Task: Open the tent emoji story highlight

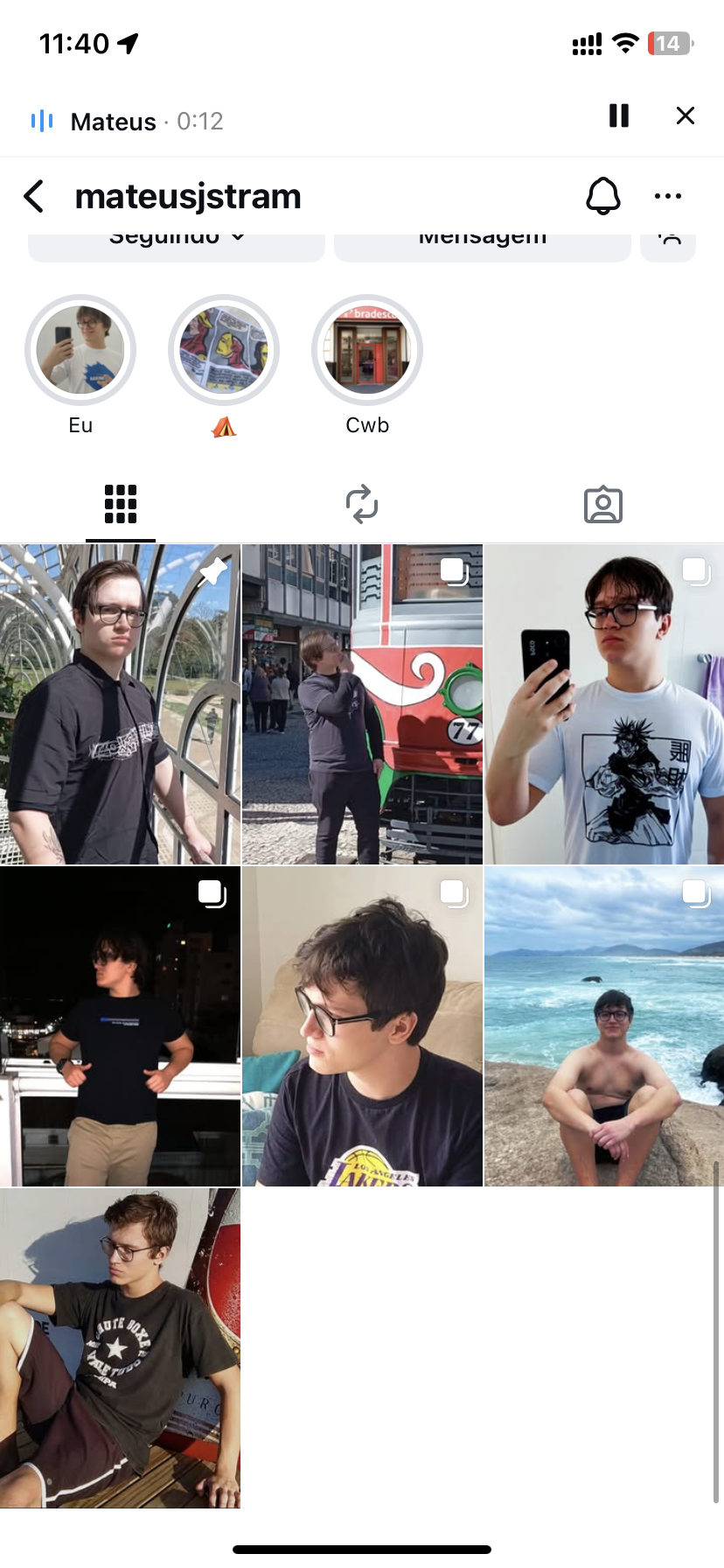Action: coord(224,350)
